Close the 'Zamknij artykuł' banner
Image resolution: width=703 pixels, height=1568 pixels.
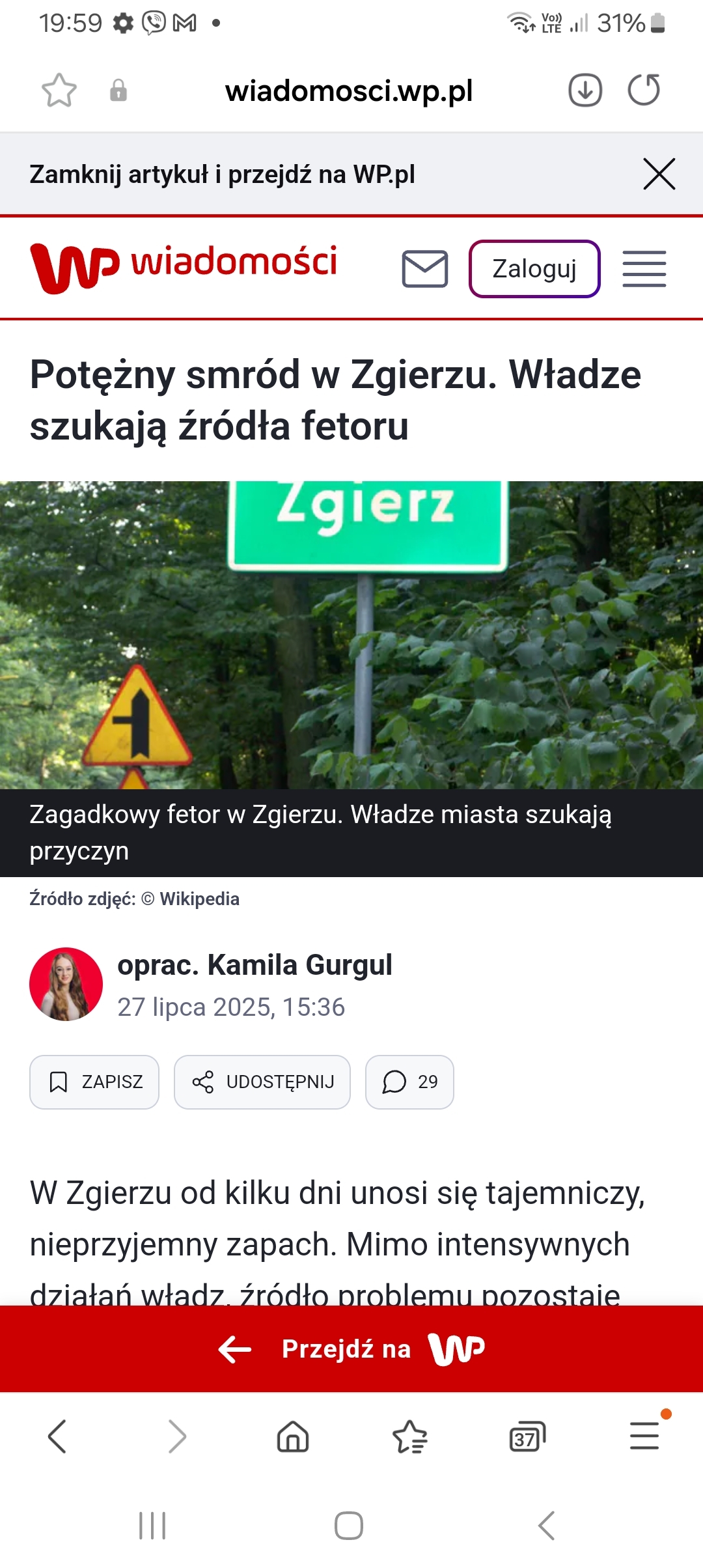659,174
